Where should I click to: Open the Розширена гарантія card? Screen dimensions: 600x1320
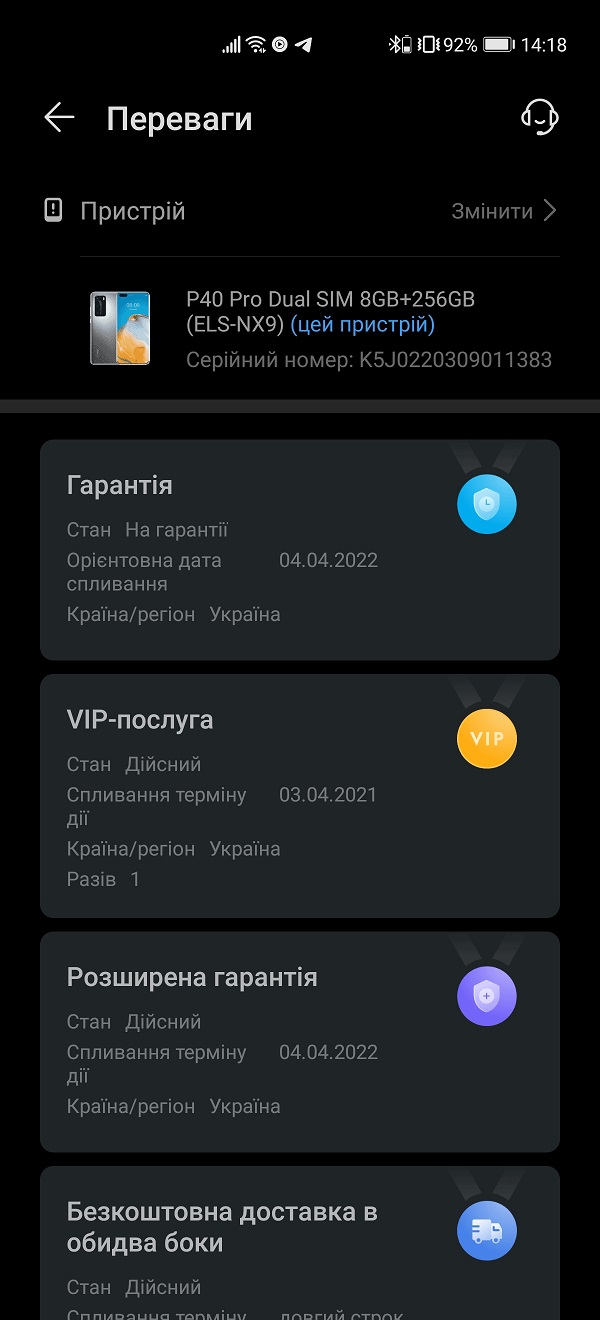coord(300,1042)
